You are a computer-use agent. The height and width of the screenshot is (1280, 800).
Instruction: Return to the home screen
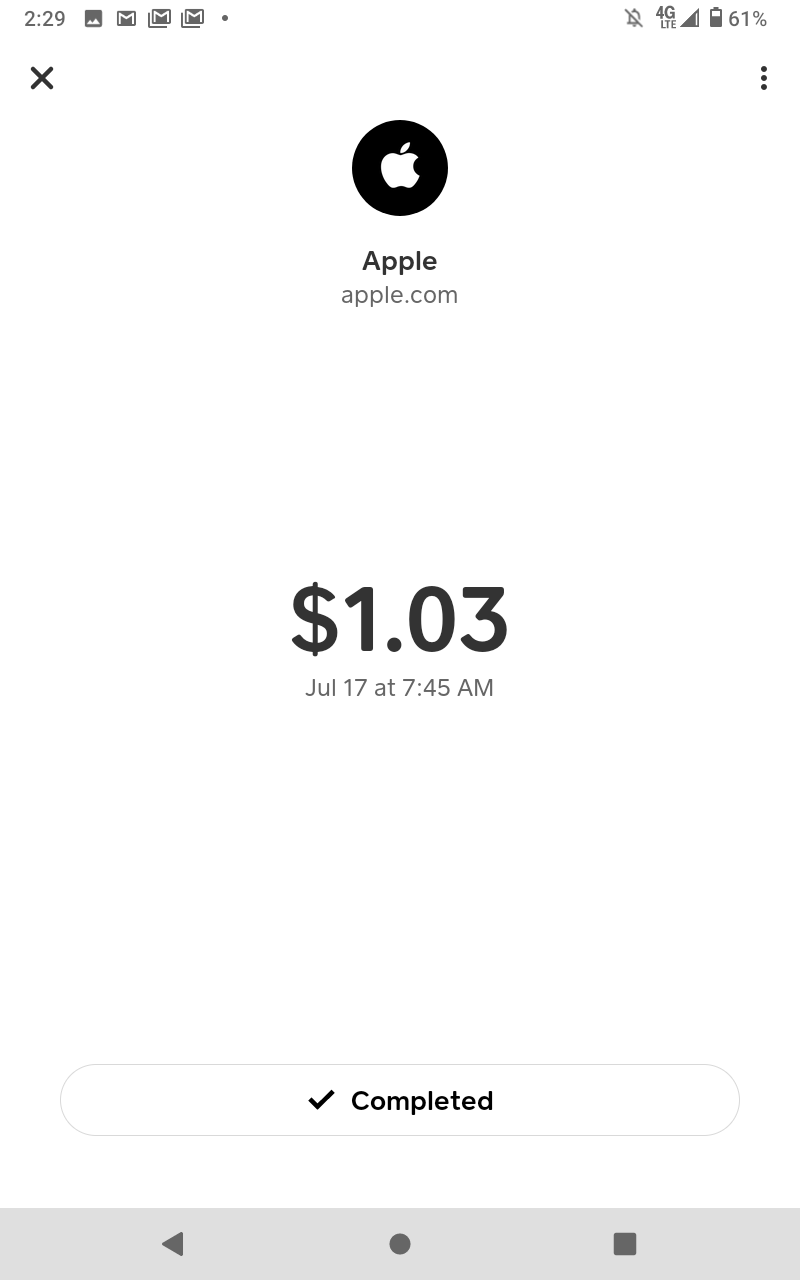[400, 1243]
